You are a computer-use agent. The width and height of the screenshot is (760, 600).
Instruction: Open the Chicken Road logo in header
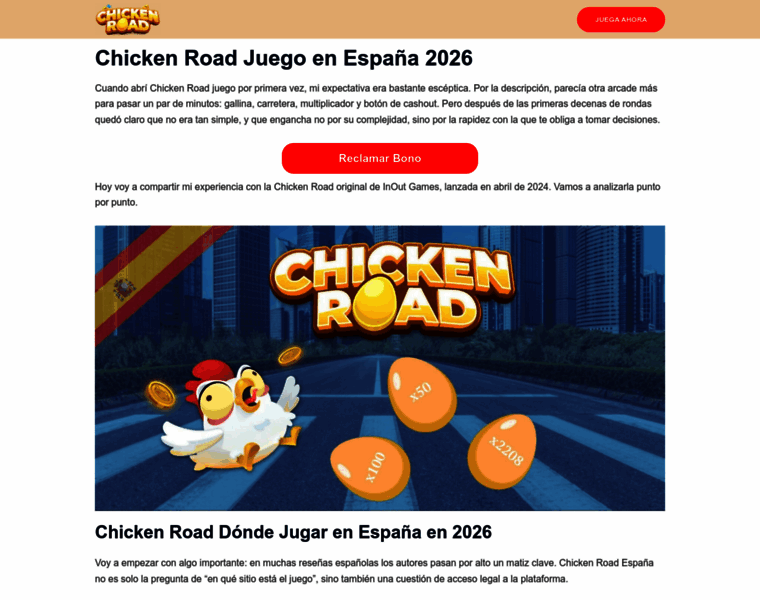point(127,19)
